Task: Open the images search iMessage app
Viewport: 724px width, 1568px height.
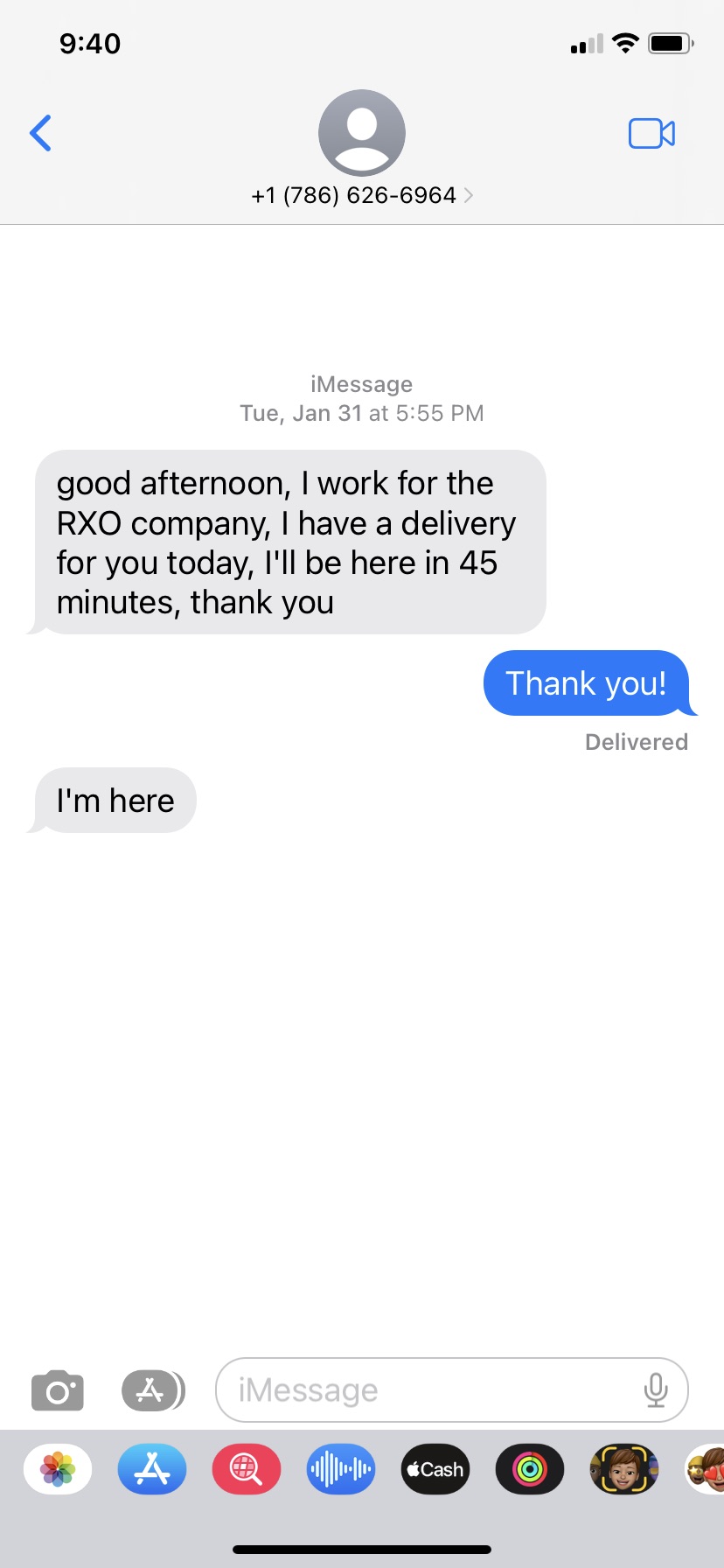Action: 247,1469
